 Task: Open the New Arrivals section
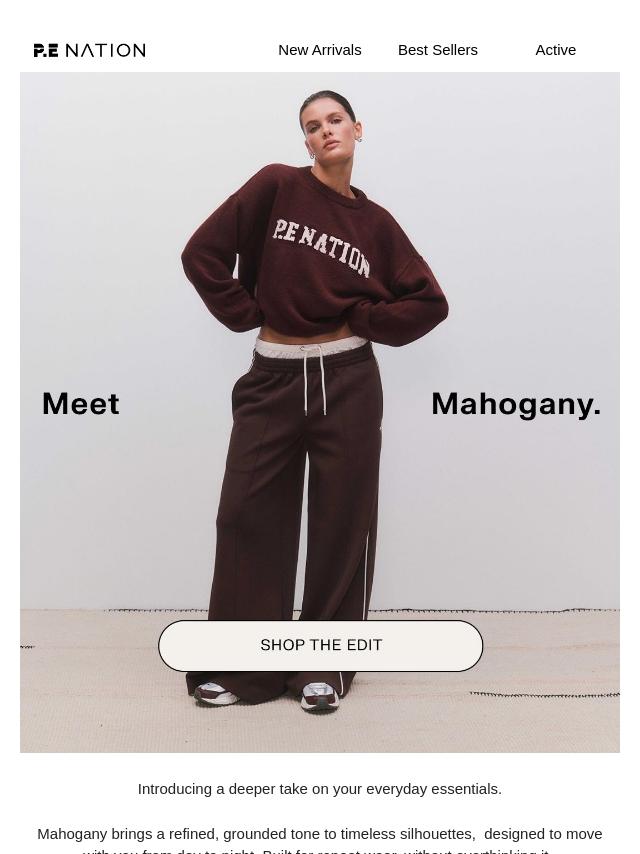point(320,50)
